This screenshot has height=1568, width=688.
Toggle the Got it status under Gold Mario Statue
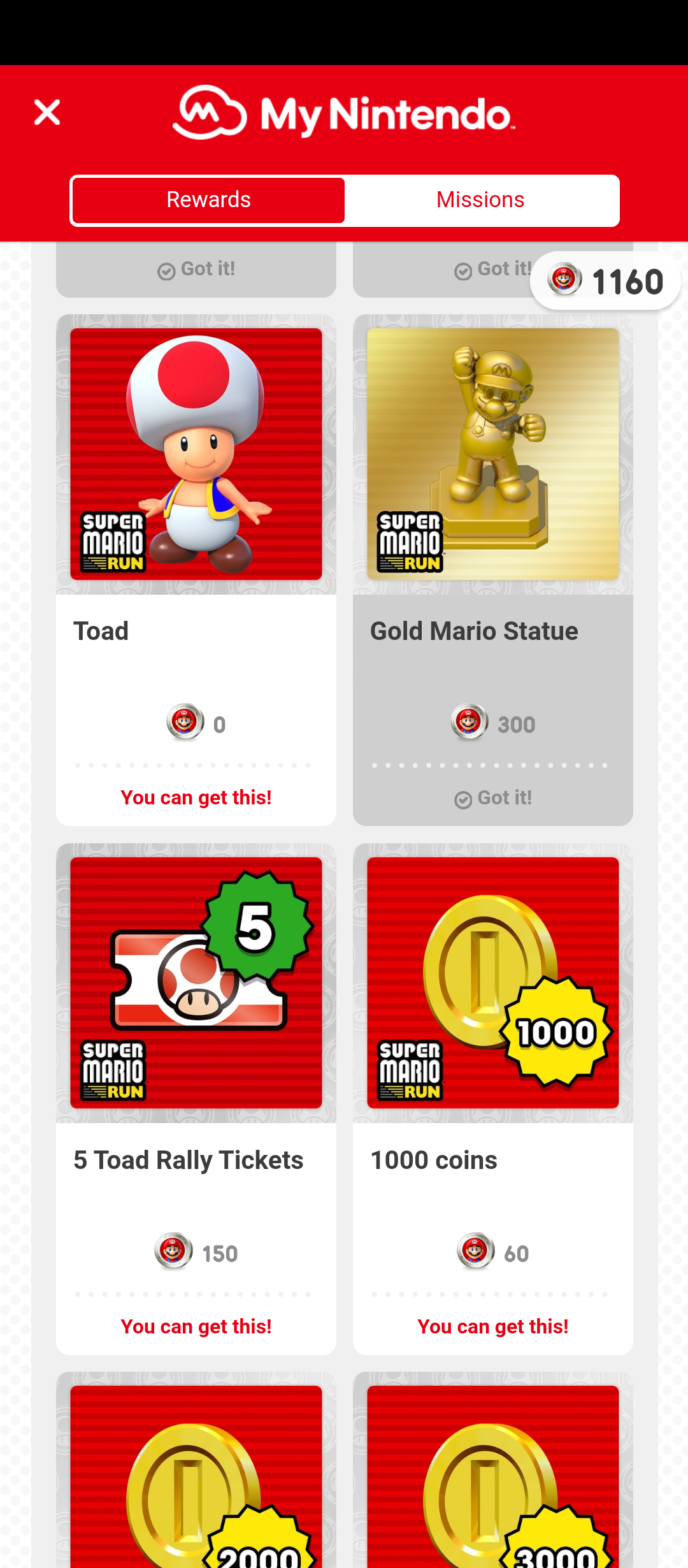pyautogui.click(x=492, y=799)
